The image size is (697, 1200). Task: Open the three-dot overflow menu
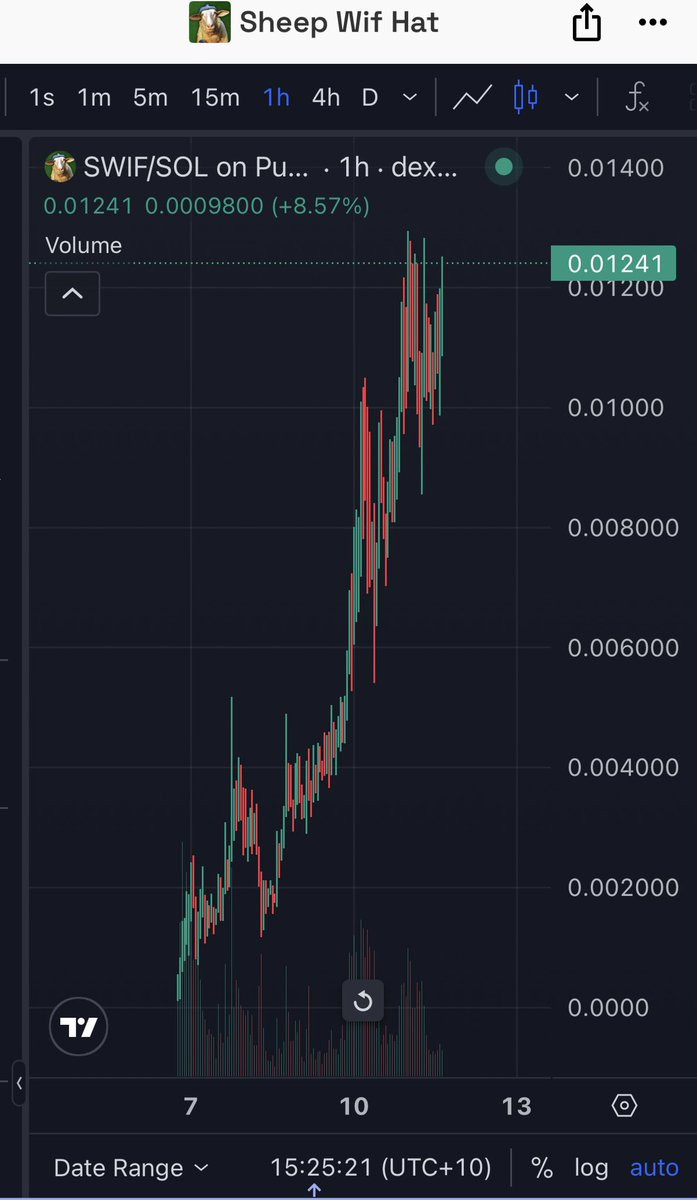tap(652, 23)
